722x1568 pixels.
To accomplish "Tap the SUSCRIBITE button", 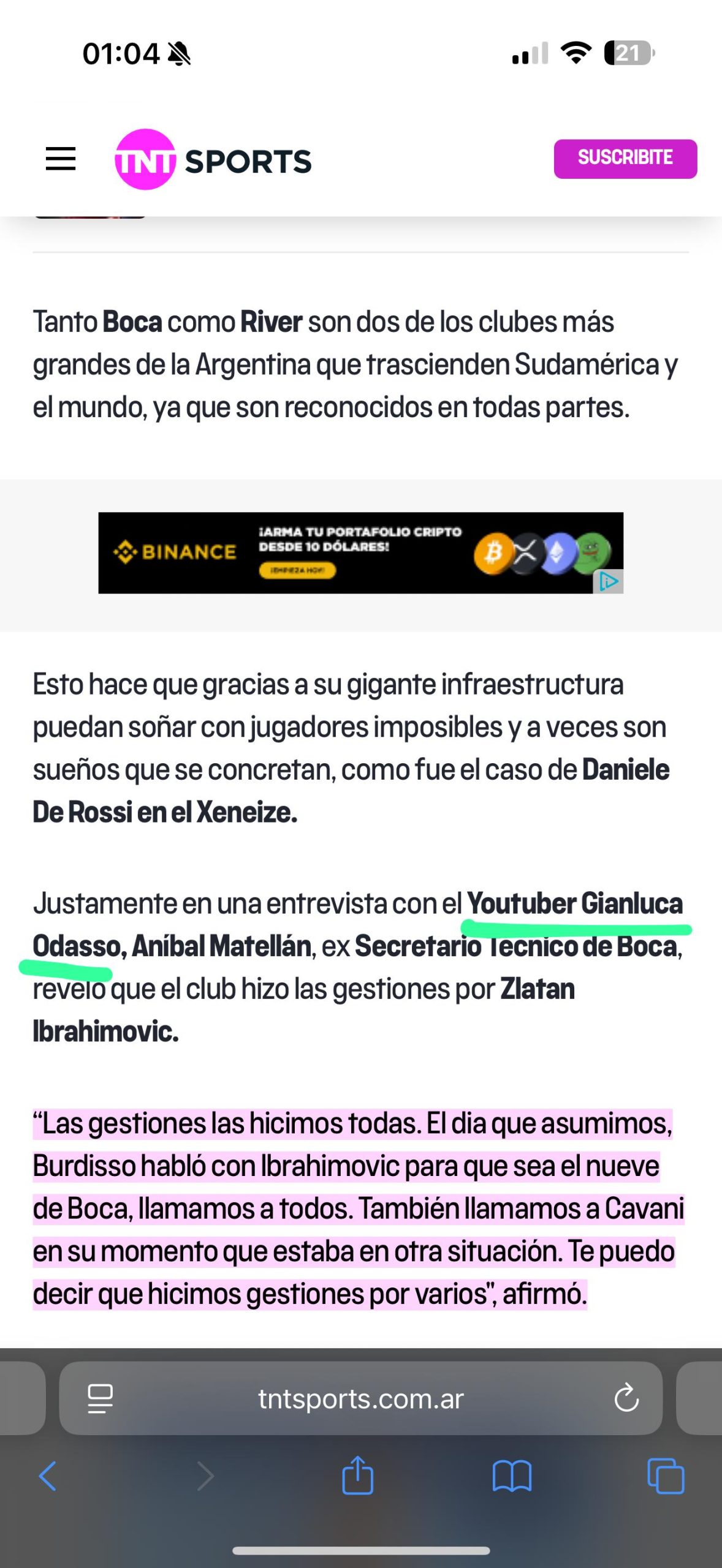I will tap(625, 159).
